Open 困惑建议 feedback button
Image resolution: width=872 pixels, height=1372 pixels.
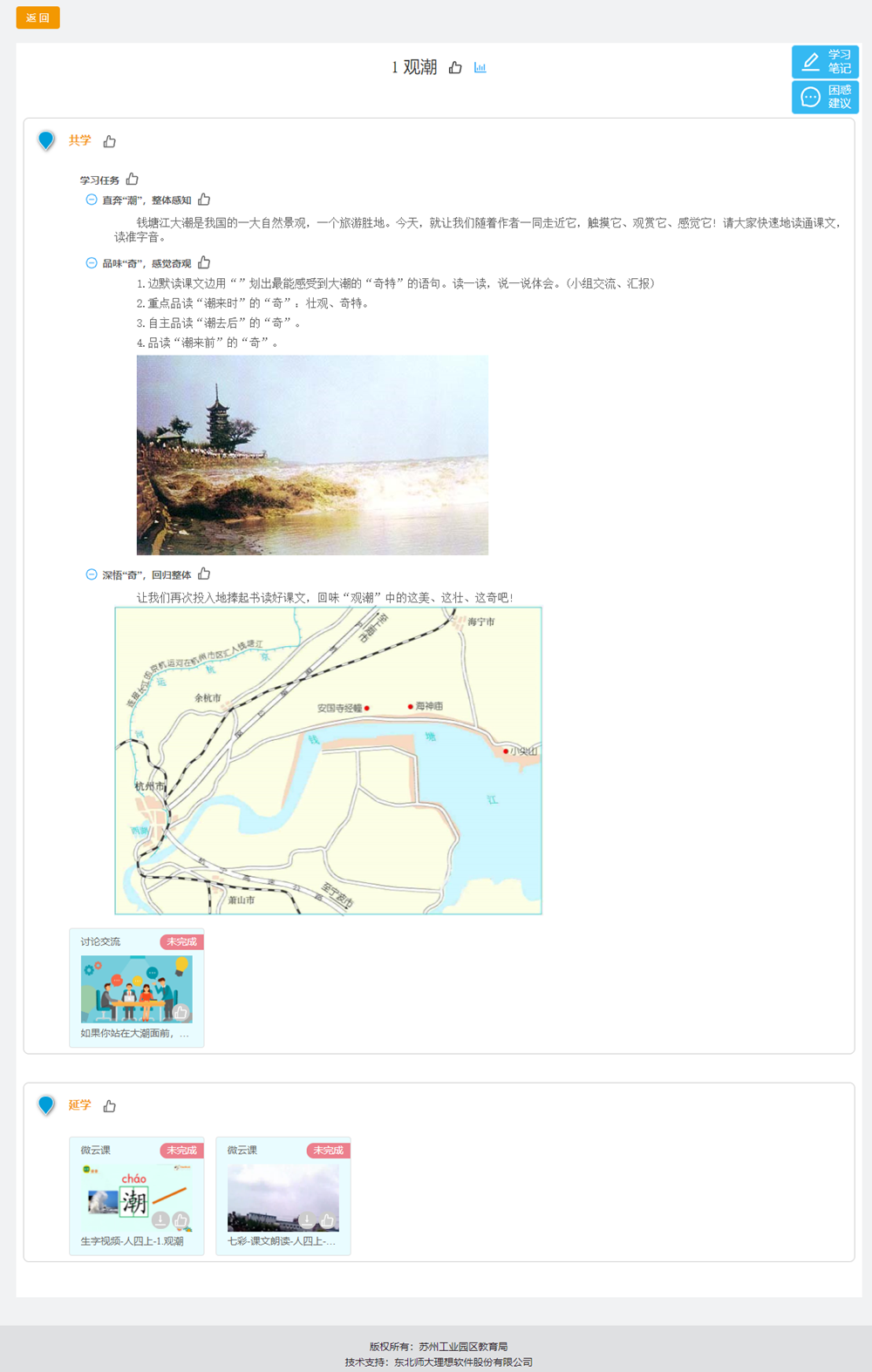(825, 97)
